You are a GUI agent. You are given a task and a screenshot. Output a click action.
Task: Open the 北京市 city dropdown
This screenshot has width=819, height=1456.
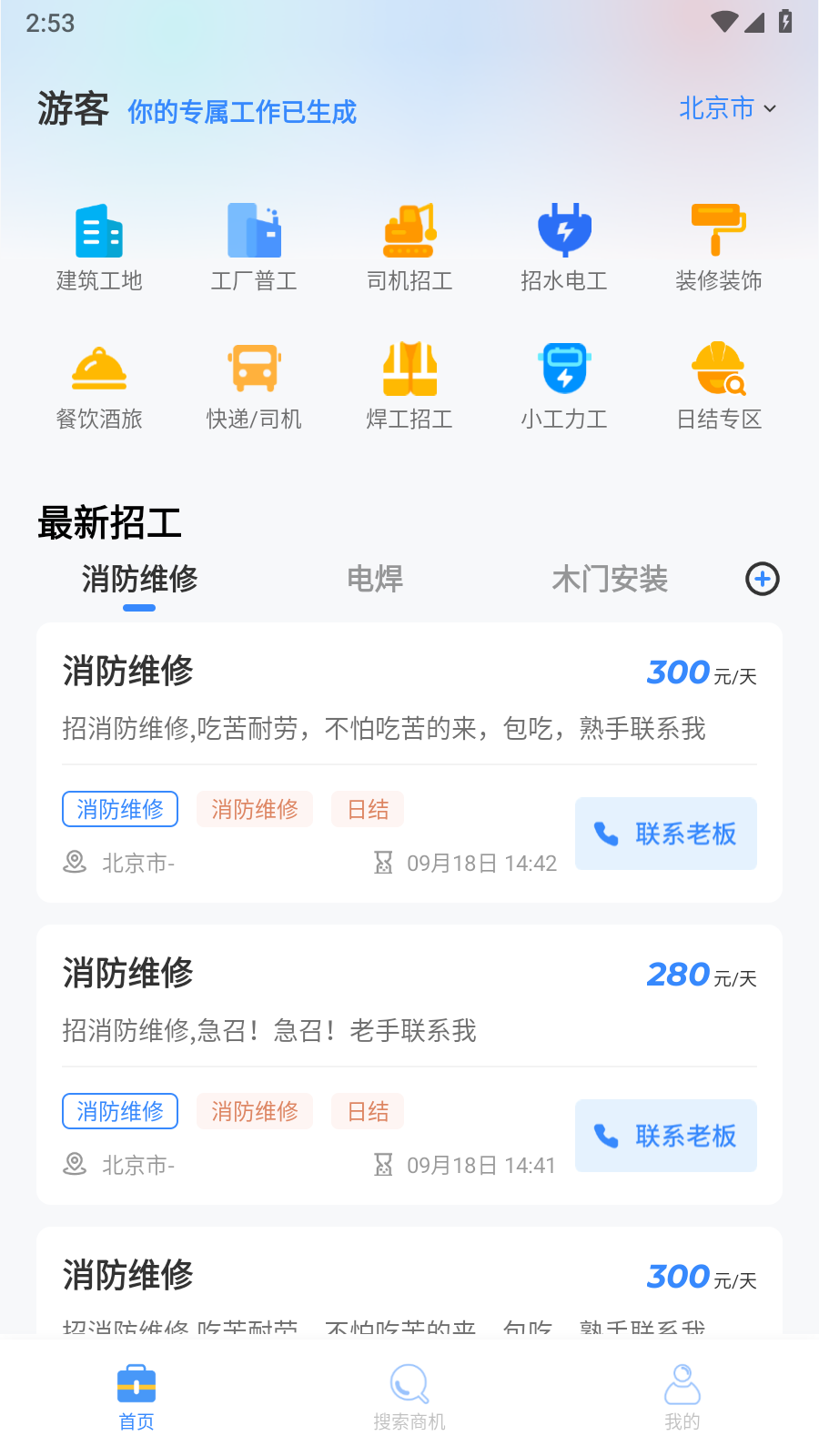[727, 108]
